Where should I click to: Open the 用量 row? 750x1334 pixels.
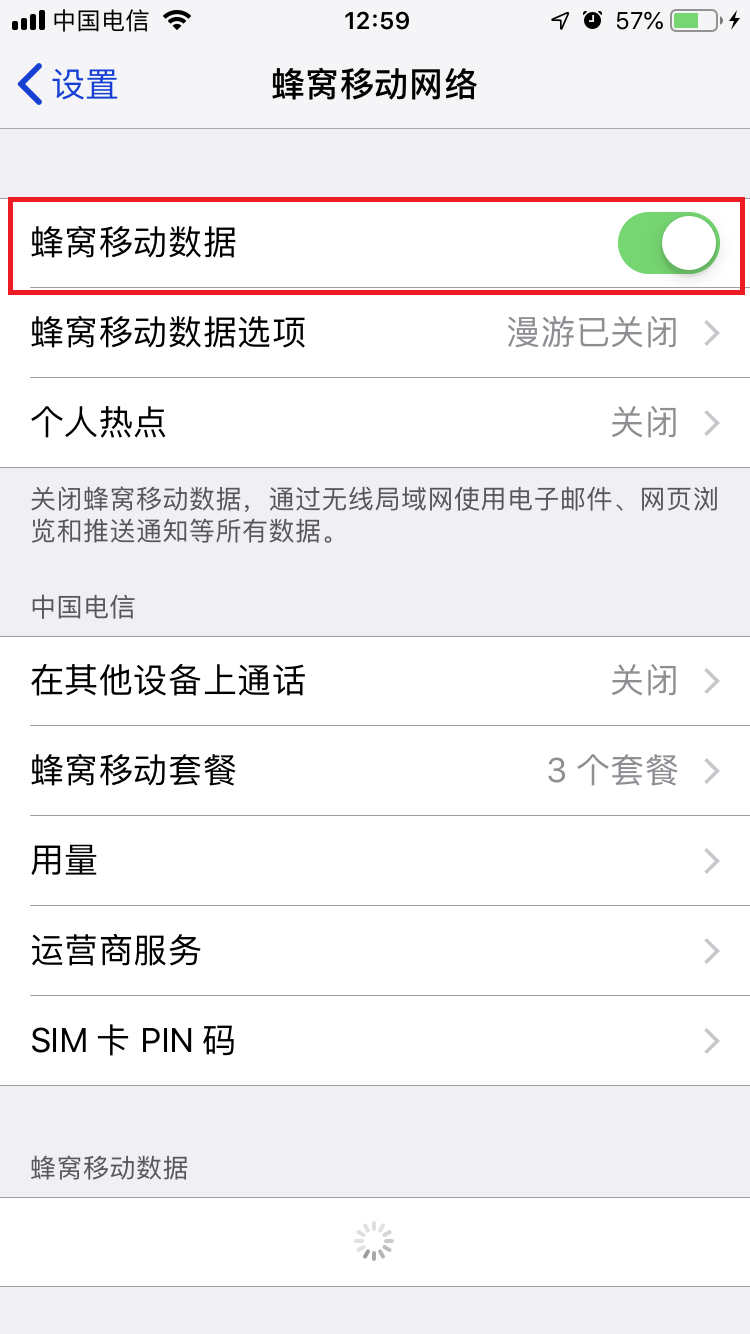pyautogui.click(x=375, y=861)
